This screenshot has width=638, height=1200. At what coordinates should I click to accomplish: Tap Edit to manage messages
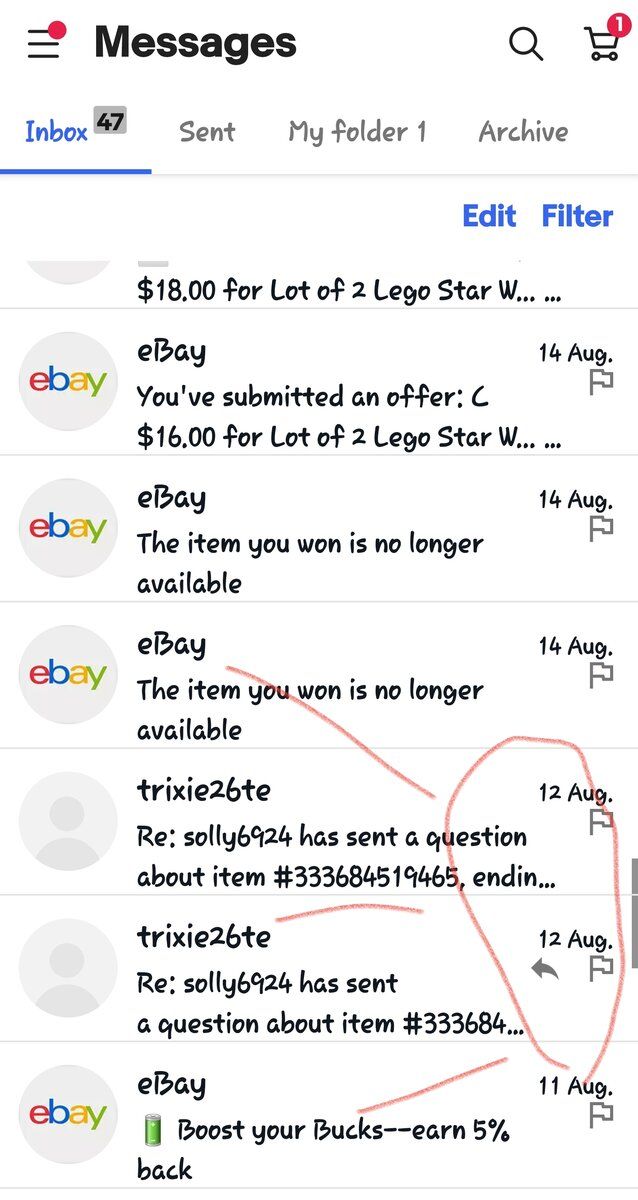click(x=489, y=216)
